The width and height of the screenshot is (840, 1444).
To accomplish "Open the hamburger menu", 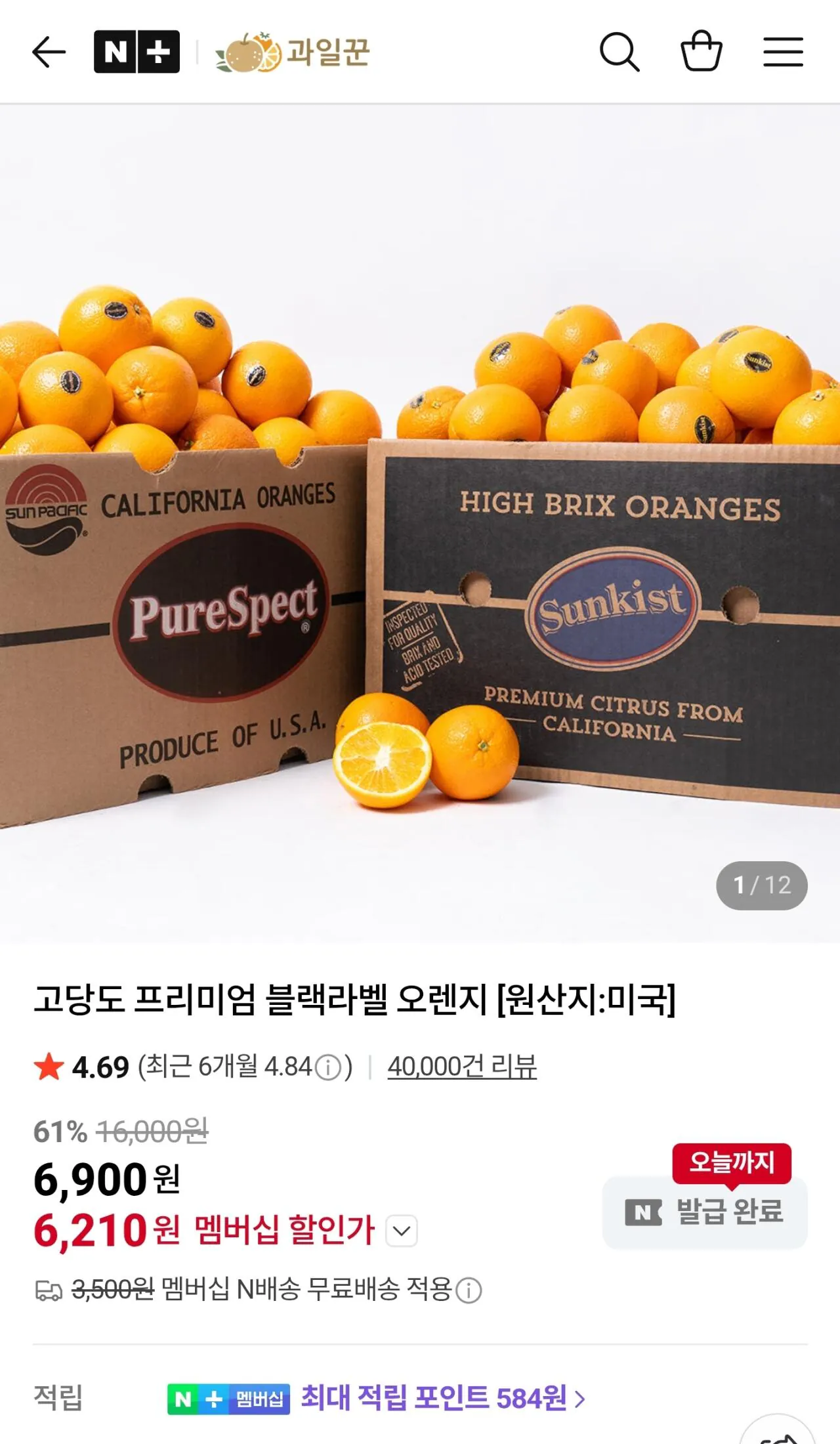I will [783, 52].
